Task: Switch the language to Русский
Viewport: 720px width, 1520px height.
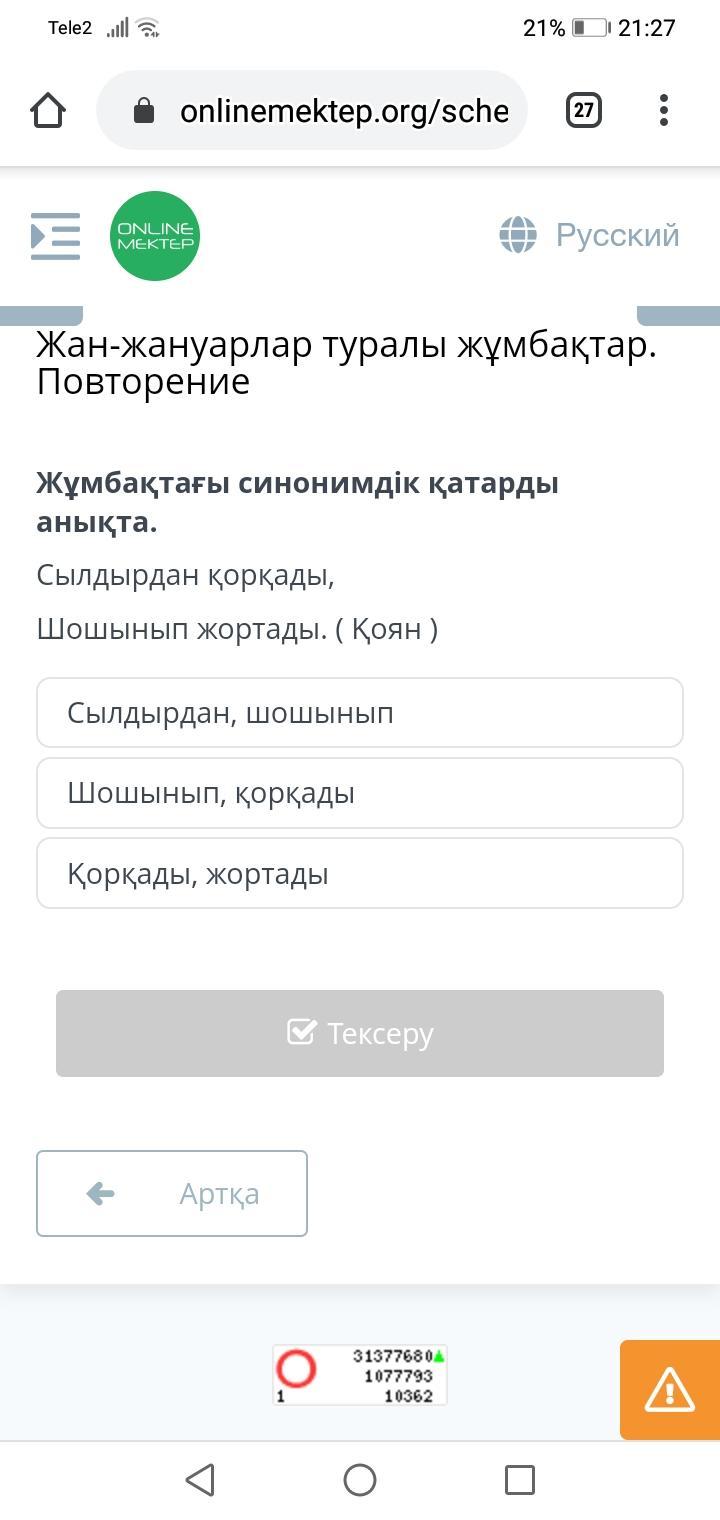Action: tap(590, 236)
